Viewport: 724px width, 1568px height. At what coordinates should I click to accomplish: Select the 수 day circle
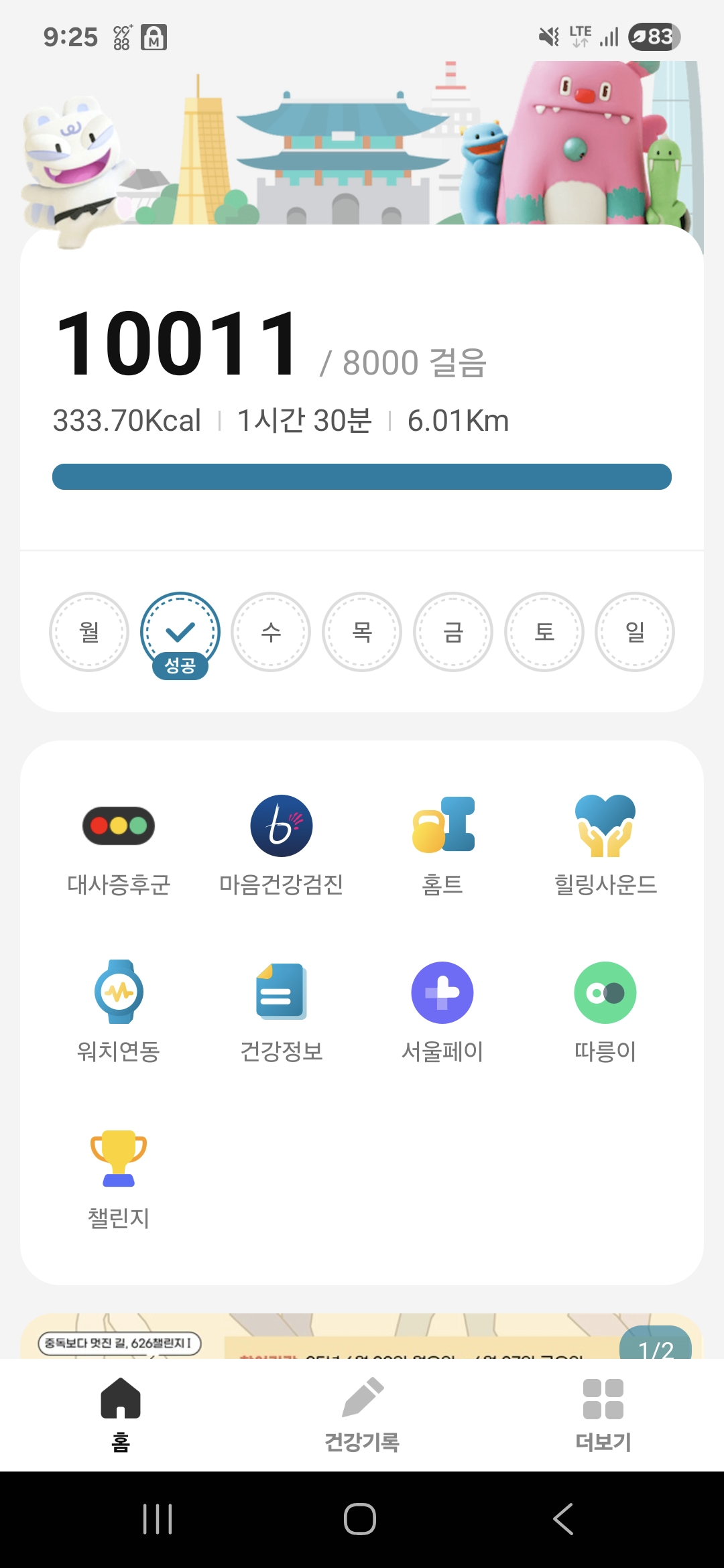(271, 631)
